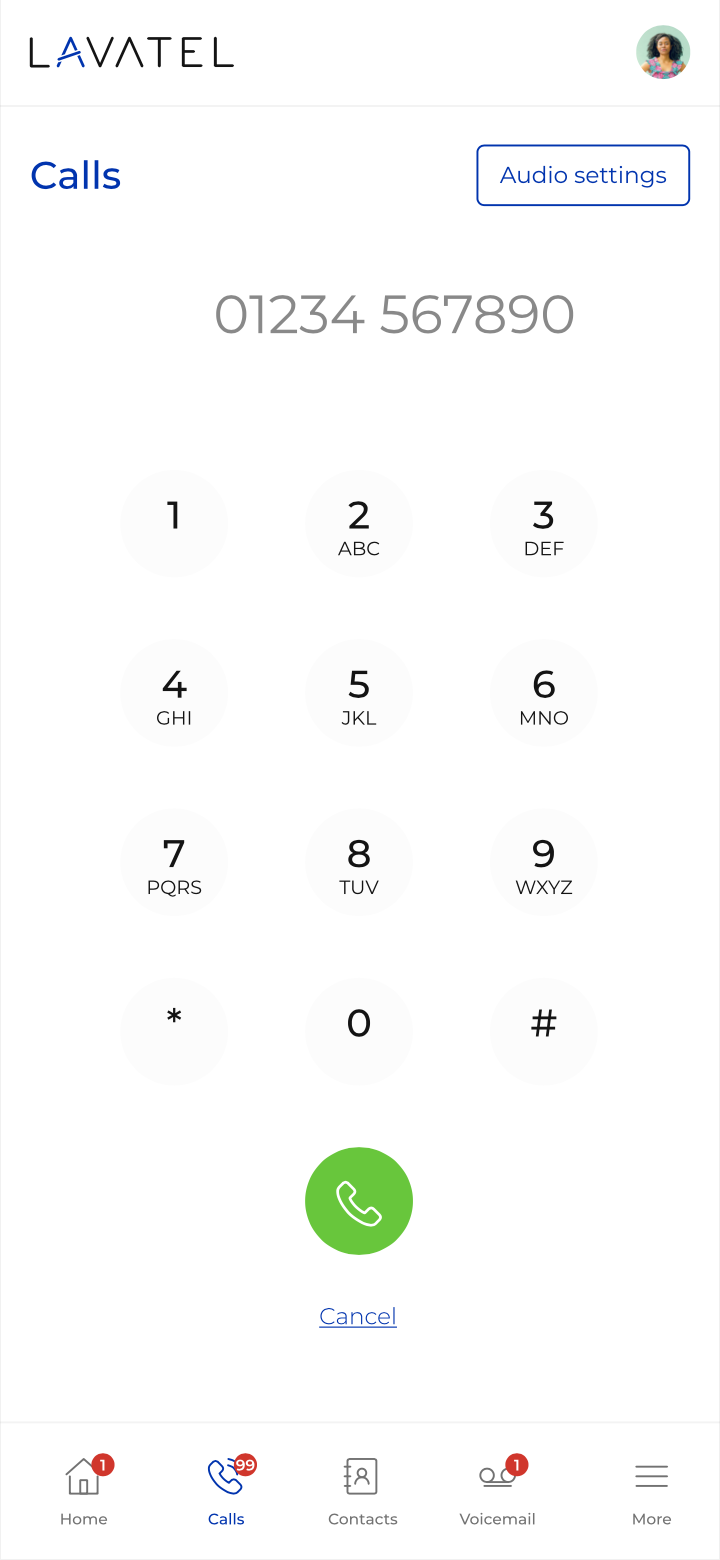720x1560 pixels.
Task: Open the profile avatar
Action: pos(663,52)
